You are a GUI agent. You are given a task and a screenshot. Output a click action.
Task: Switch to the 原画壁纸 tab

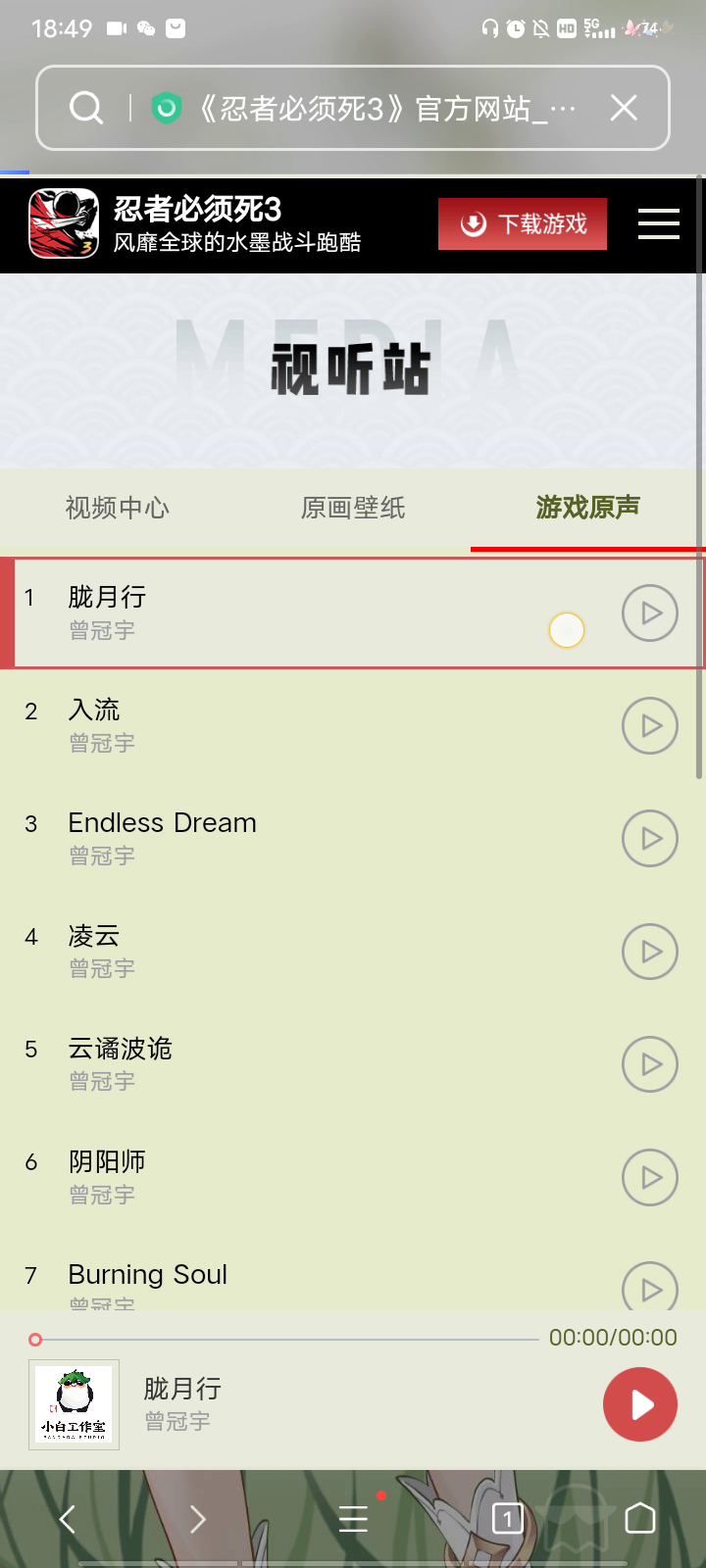(x=353, y=508)
